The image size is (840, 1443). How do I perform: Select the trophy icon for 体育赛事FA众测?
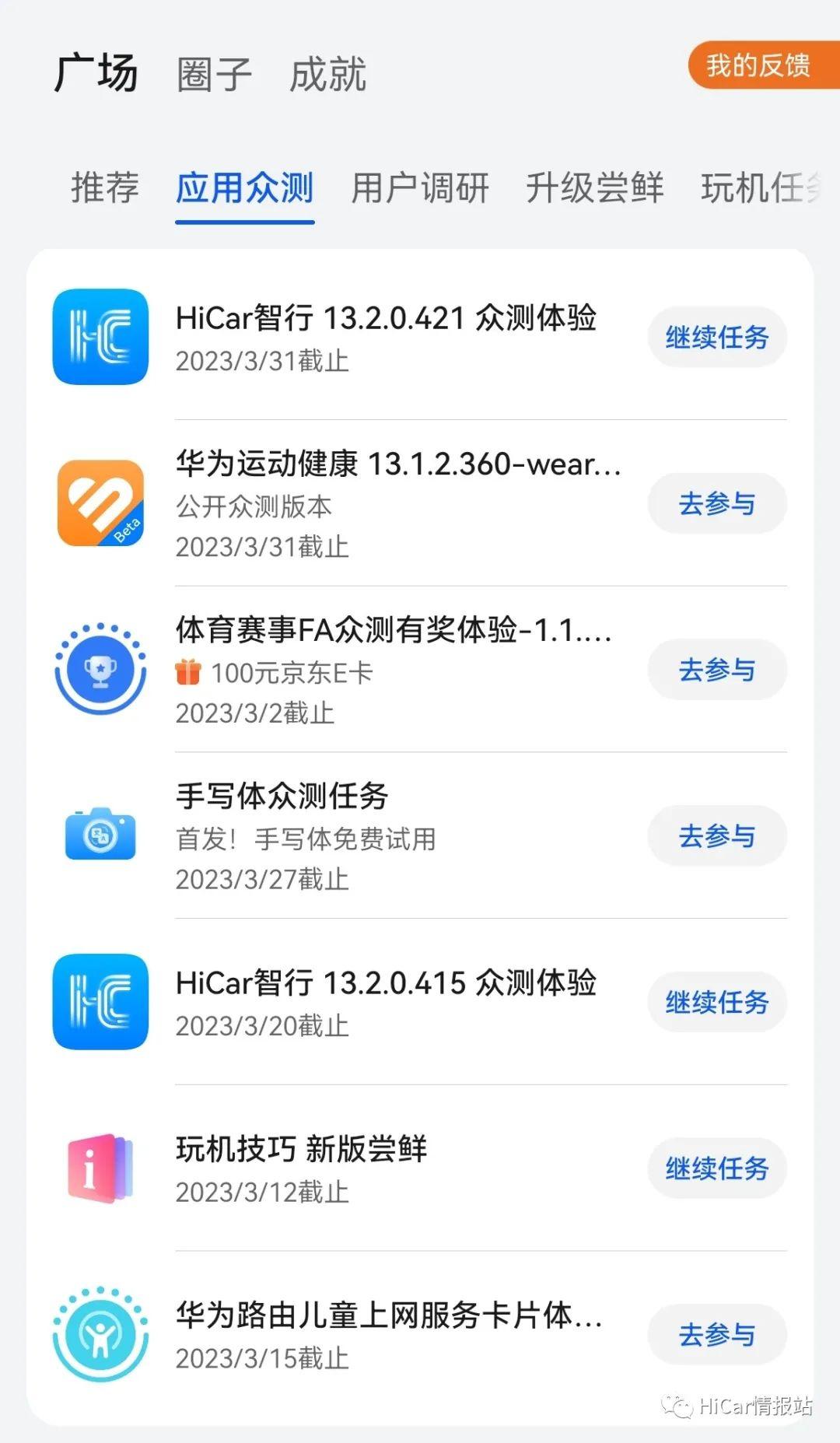(100, 669)
